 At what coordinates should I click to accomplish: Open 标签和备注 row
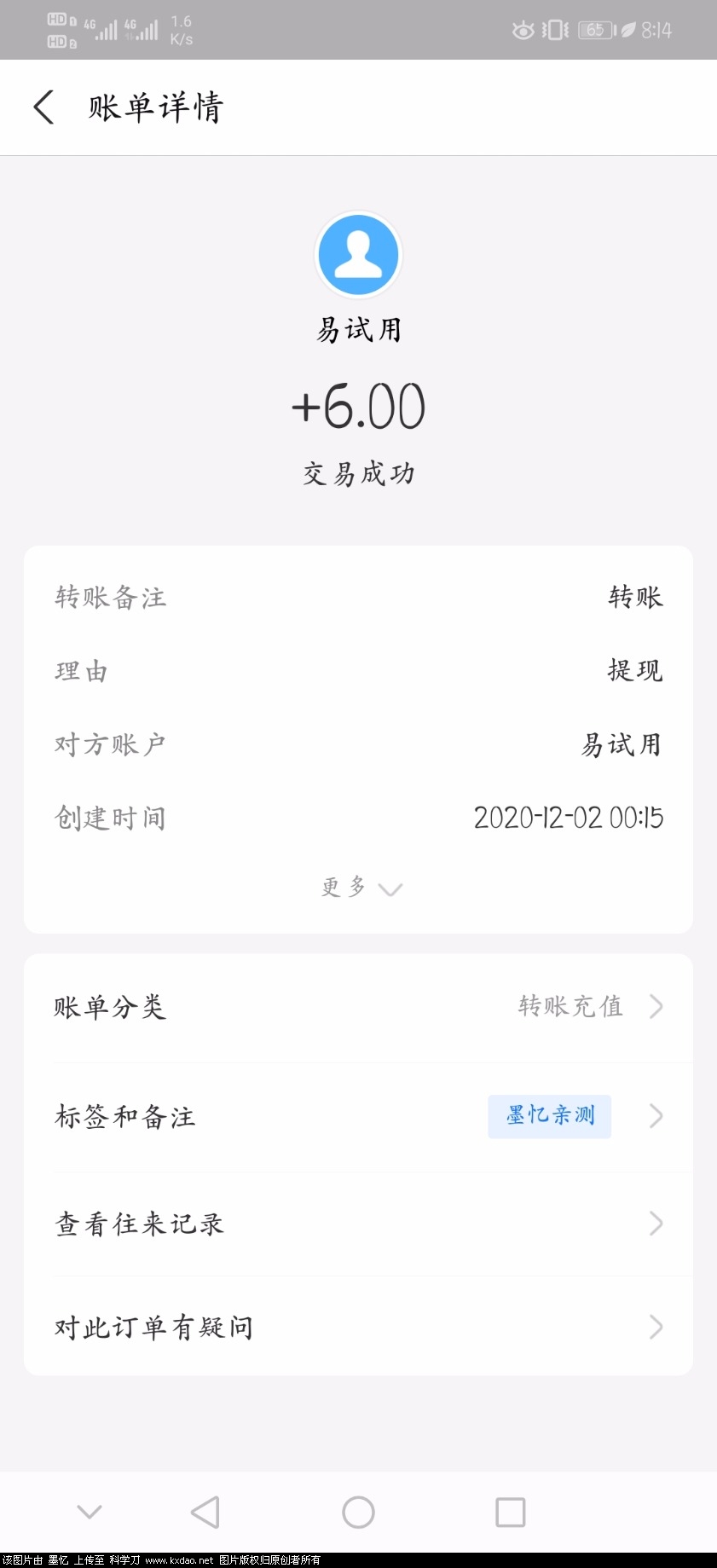tap(358, 1116)
